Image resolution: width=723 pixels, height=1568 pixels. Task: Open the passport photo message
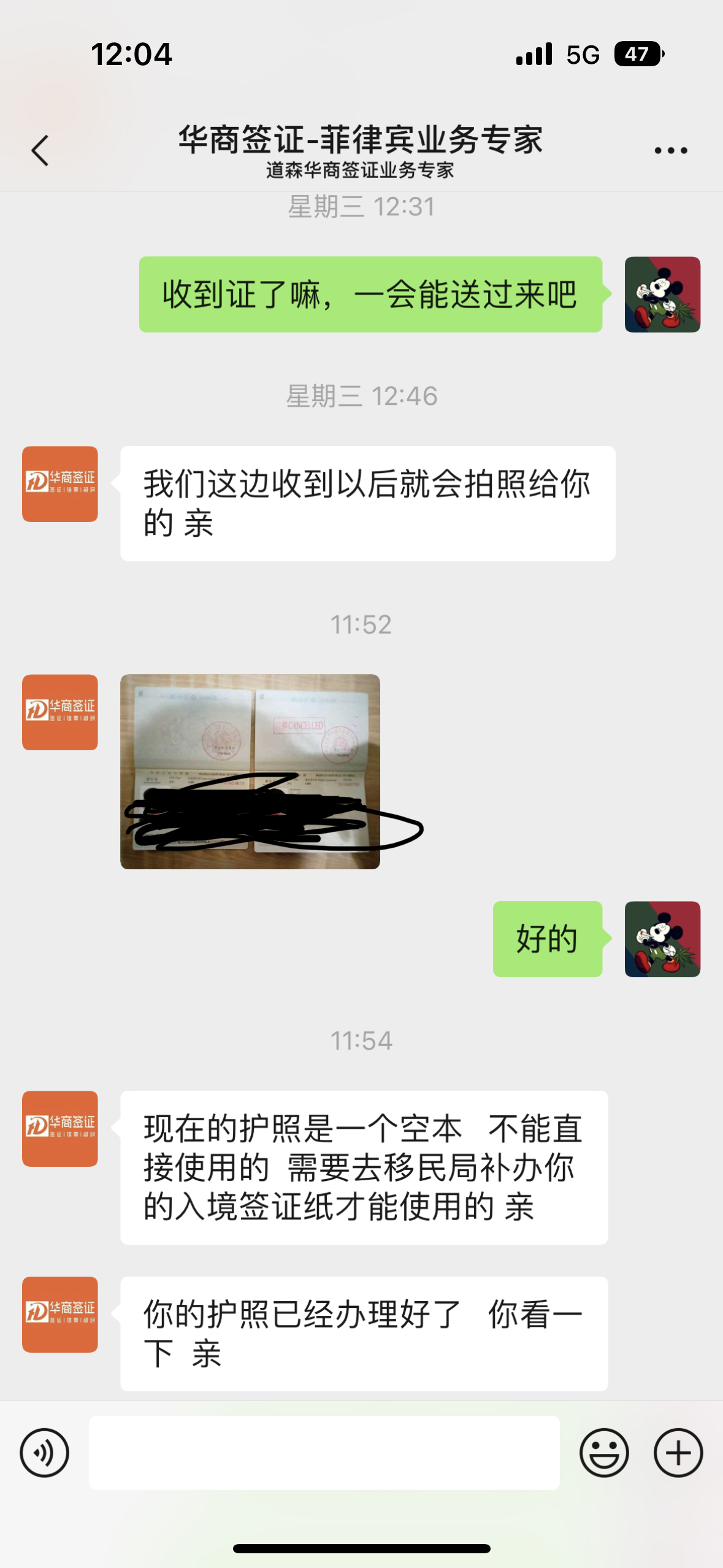point(250,771)
